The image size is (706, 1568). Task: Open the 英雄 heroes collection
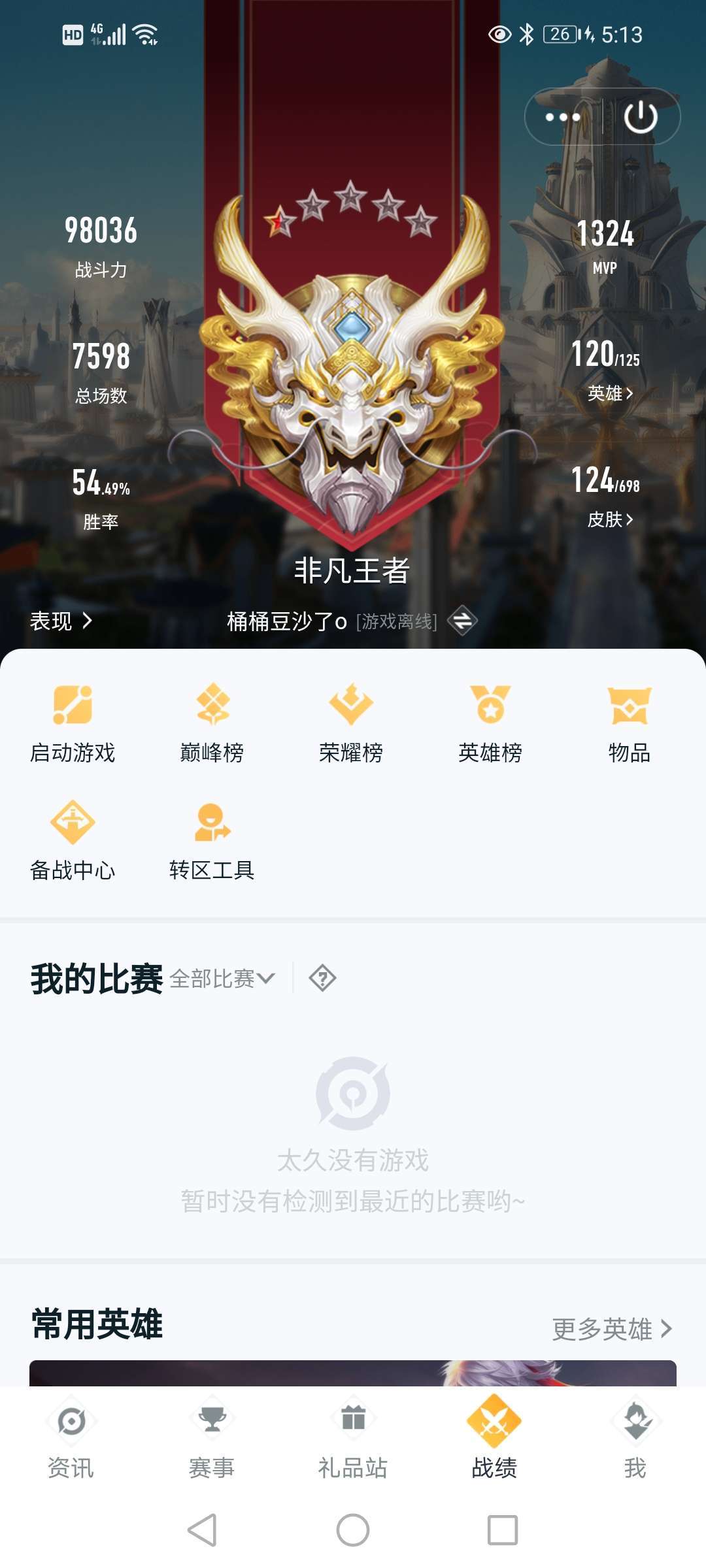coord(609,393)
